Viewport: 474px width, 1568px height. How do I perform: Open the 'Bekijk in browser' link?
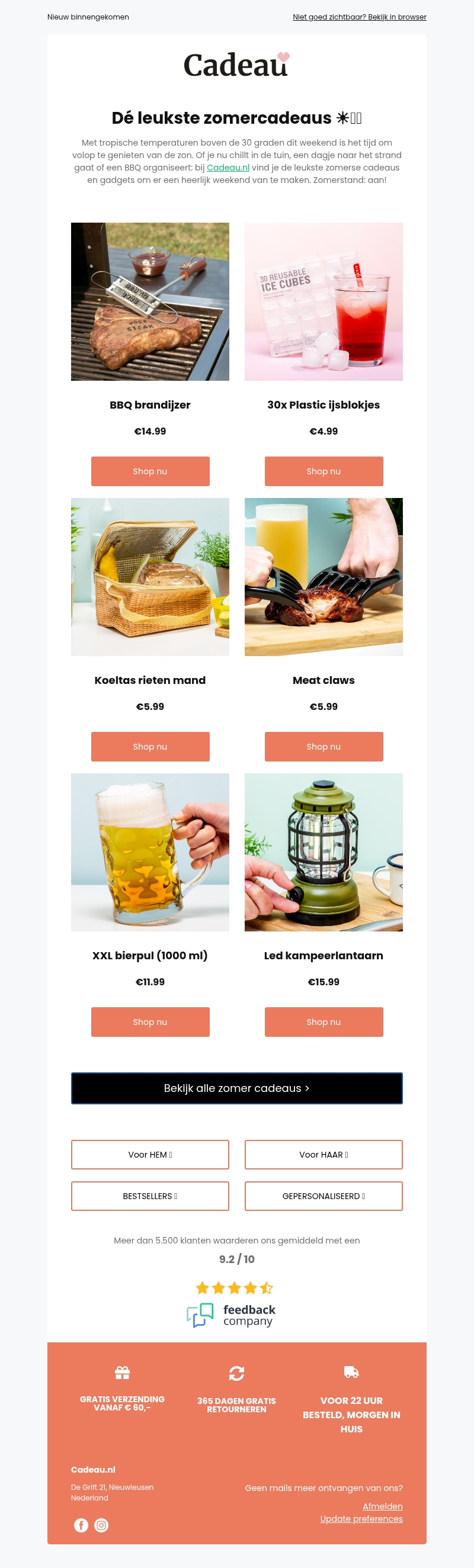coord(360,17)
